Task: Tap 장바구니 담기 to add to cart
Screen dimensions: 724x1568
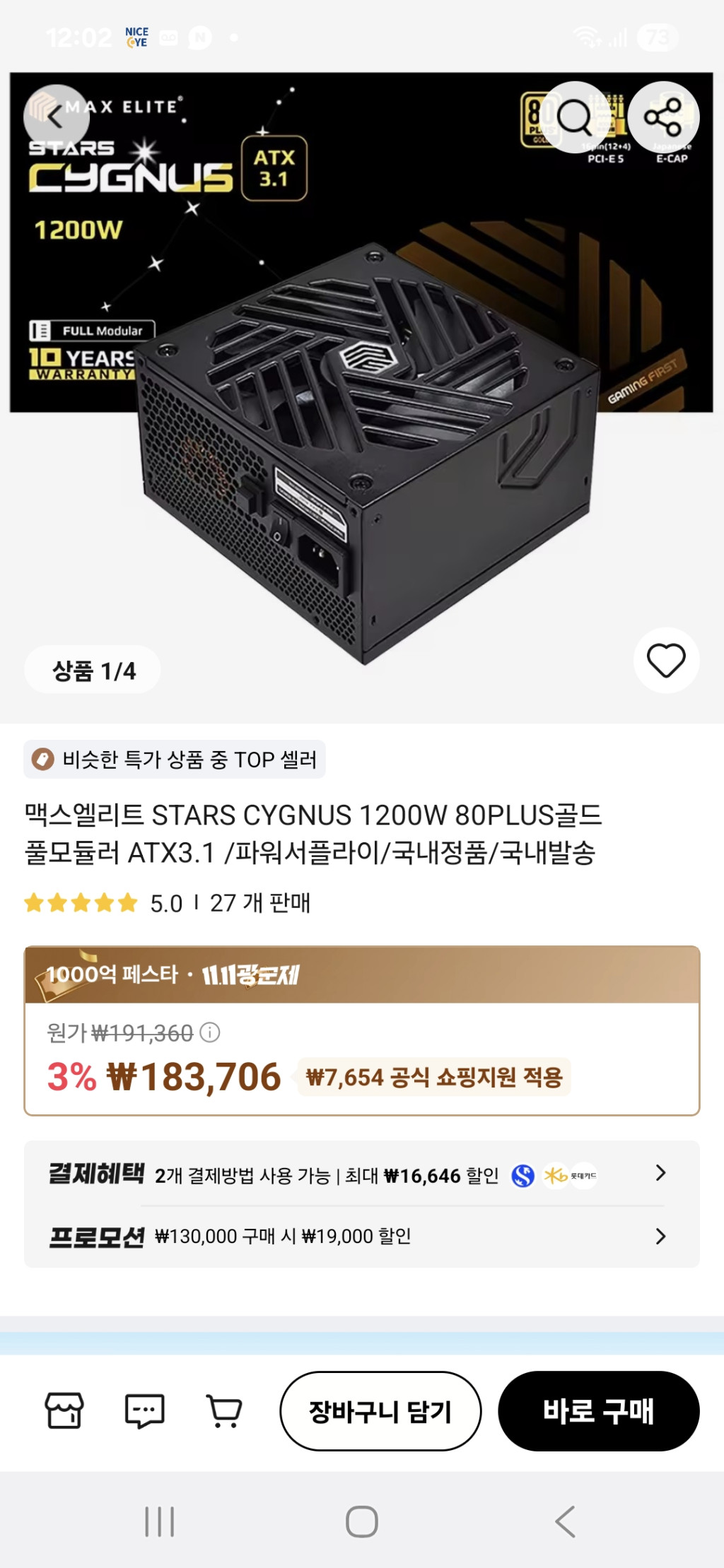Action: coord(380,1411)
